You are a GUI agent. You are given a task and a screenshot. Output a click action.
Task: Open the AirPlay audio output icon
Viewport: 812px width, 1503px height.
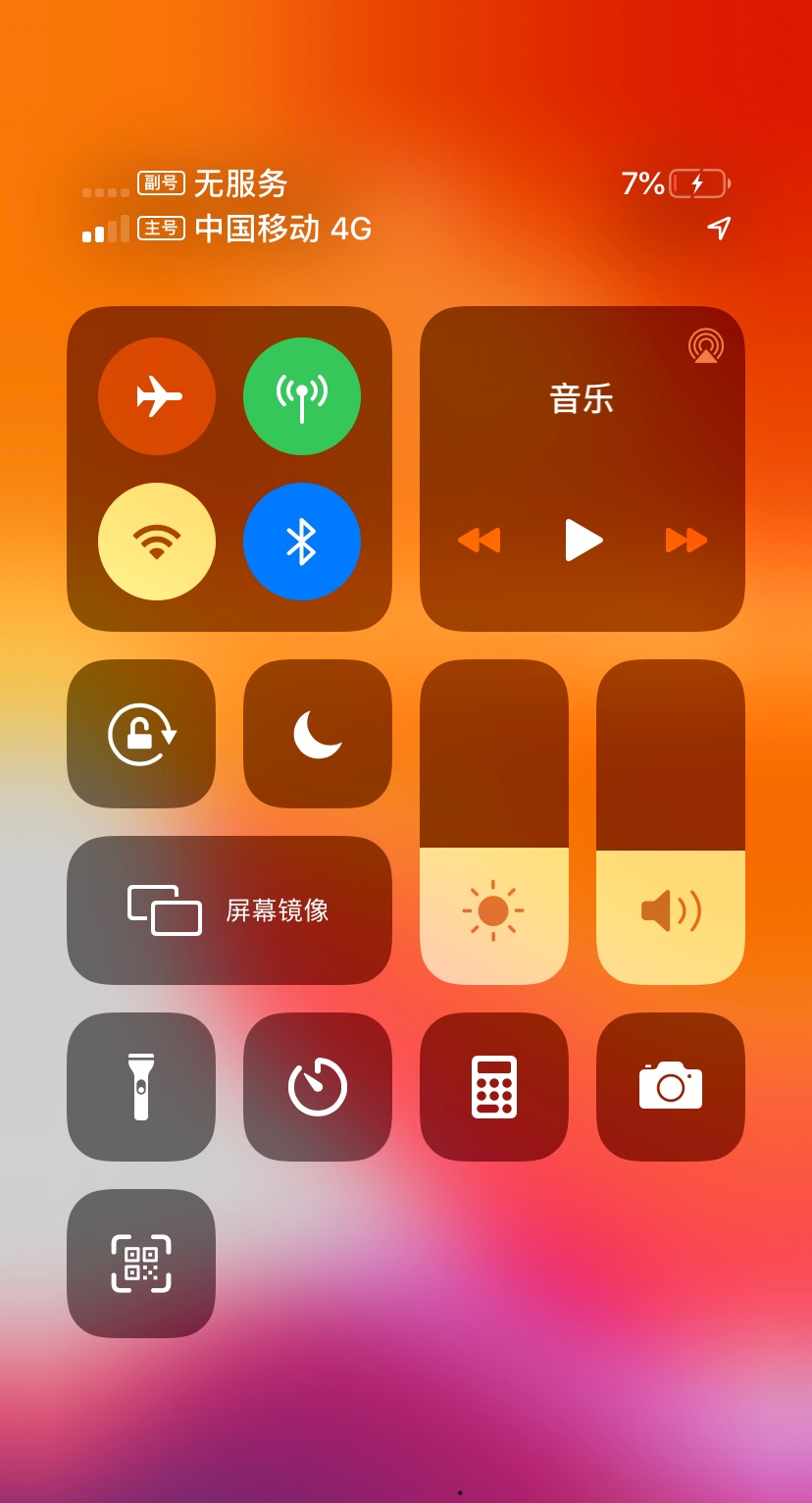[706, 346]
